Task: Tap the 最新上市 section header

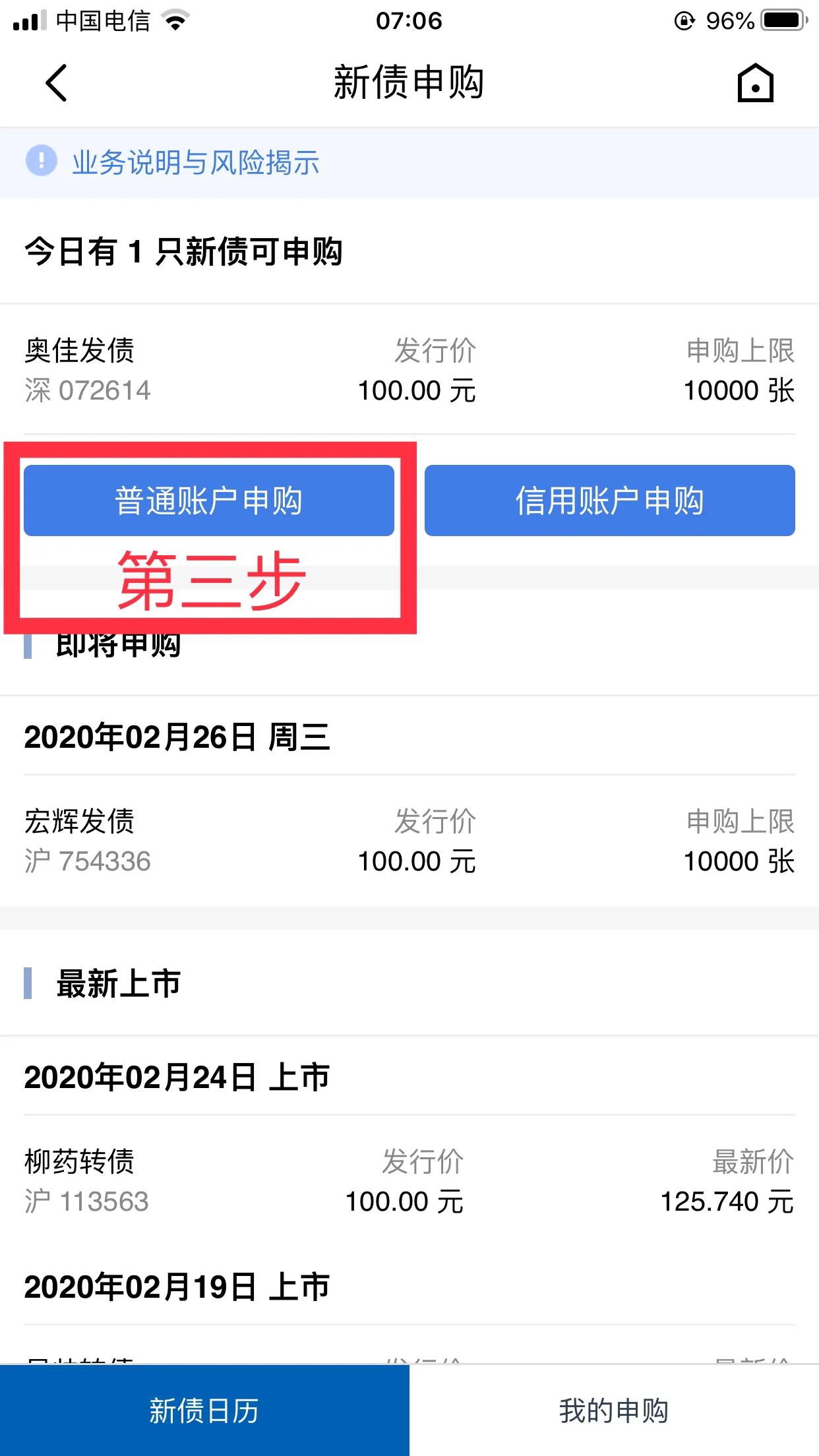Action: [117, 983]
